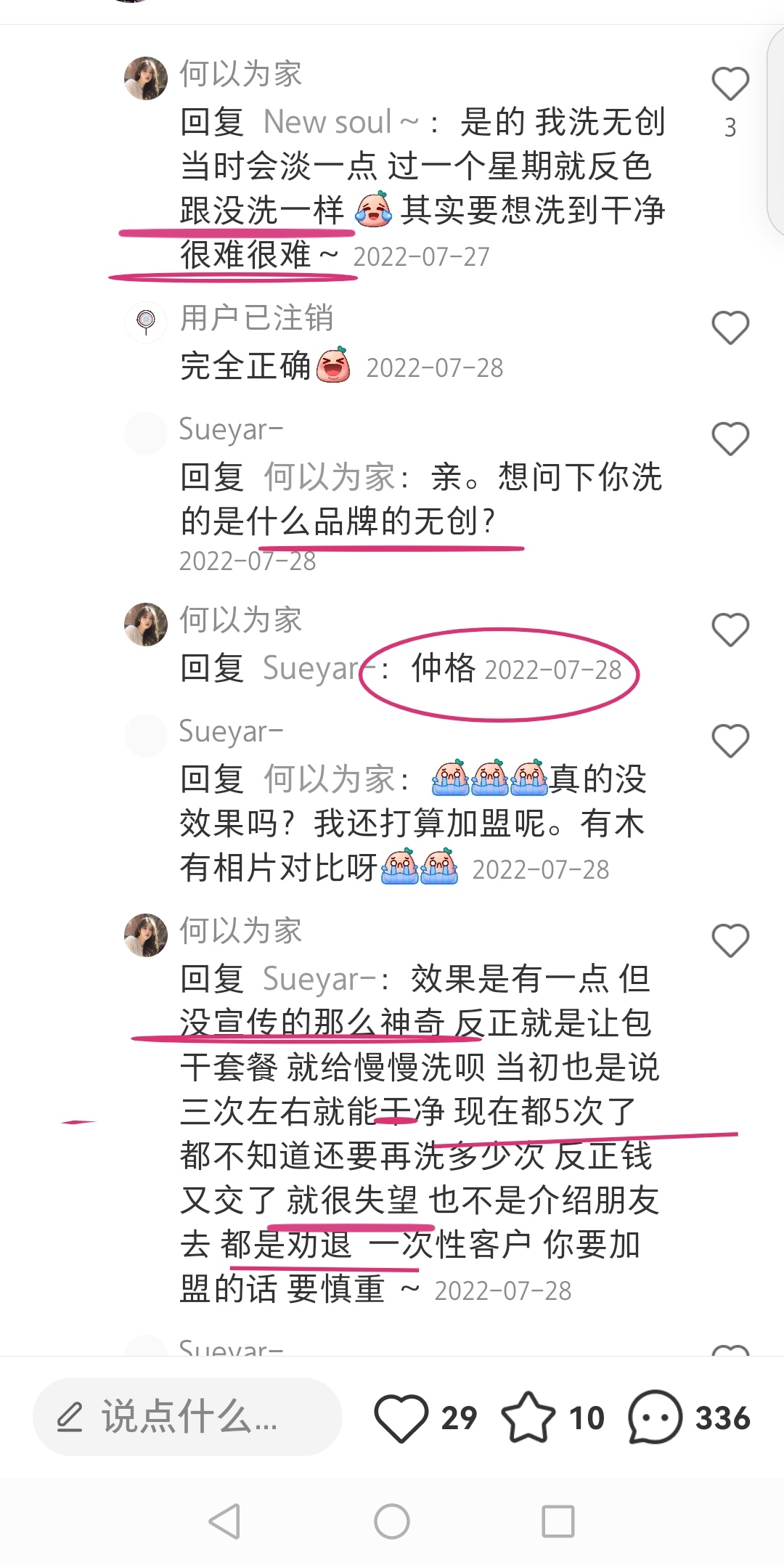Open 何以为家 username on the 仲格 reply
Screen dimensions: 784x1565
pos(240,620)
